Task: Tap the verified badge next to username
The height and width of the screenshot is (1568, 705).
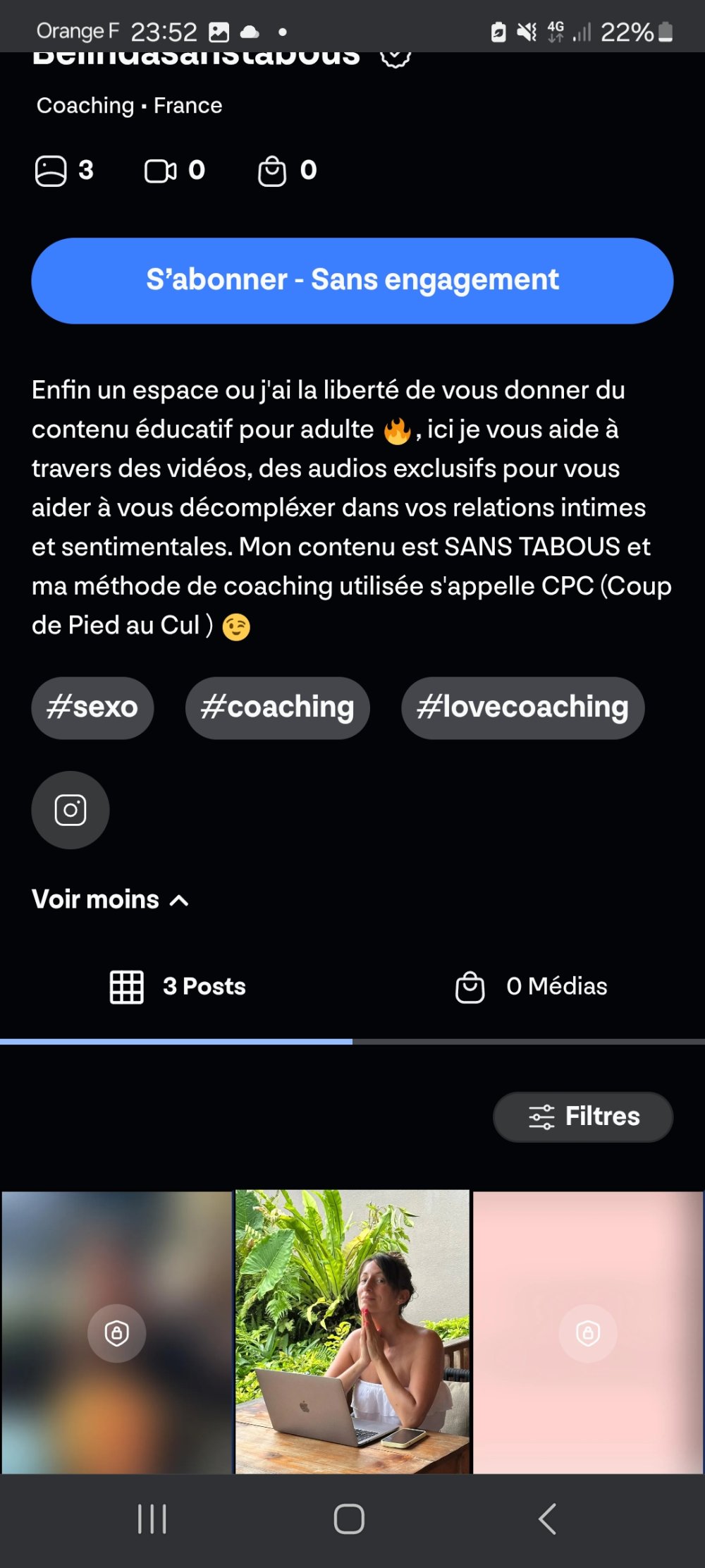Action: (x=395, y=55)
